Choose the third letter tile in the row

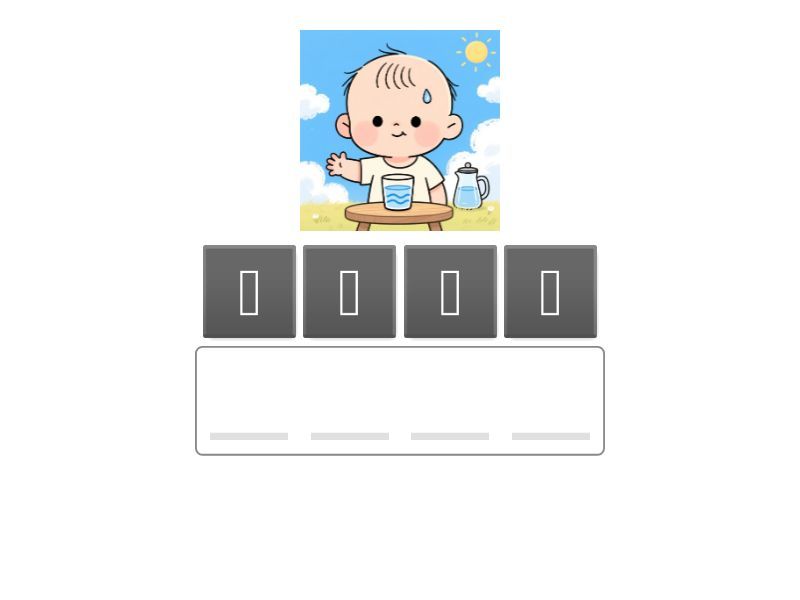click(450, 291)
